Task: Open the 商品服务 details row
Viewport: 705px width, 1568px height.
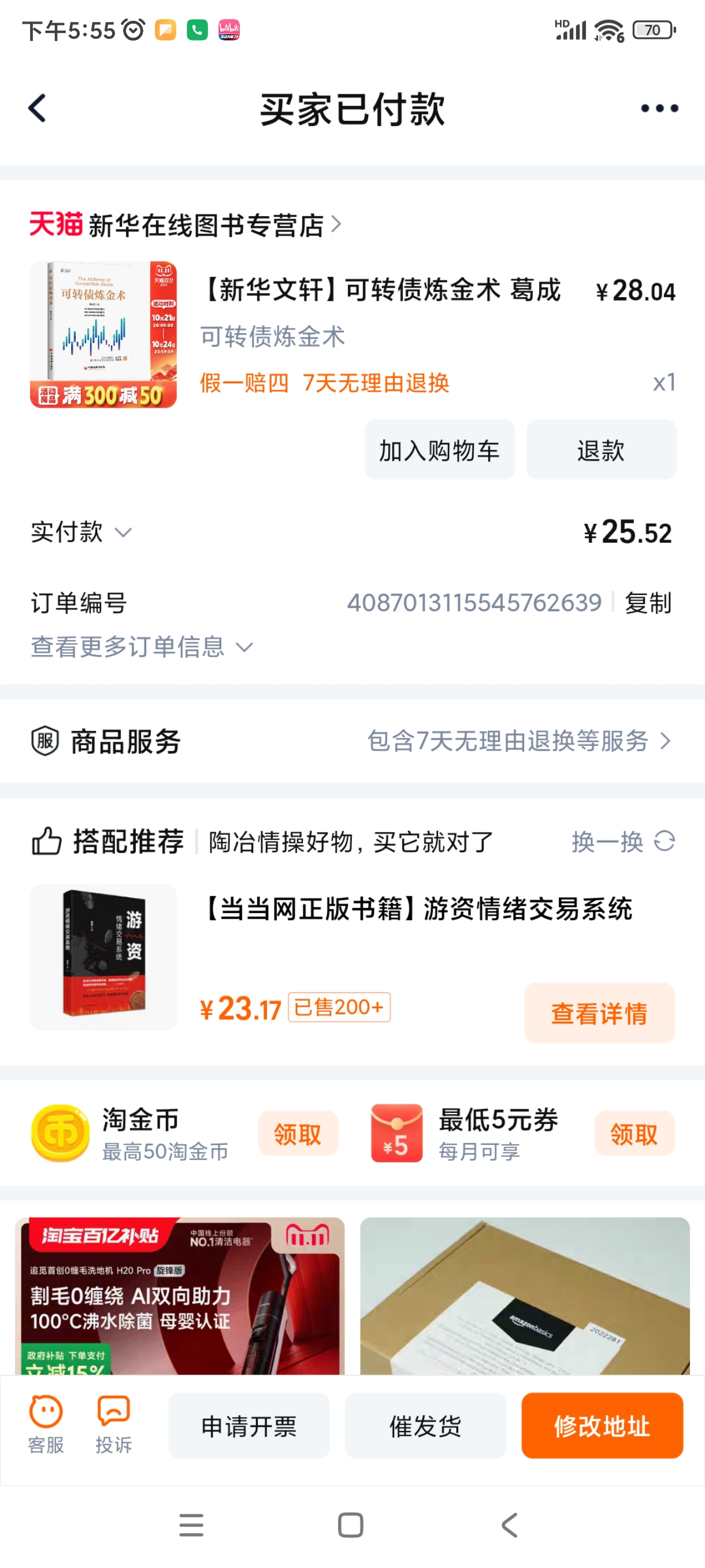Action: pyautogui.click(x=352, y=741)
